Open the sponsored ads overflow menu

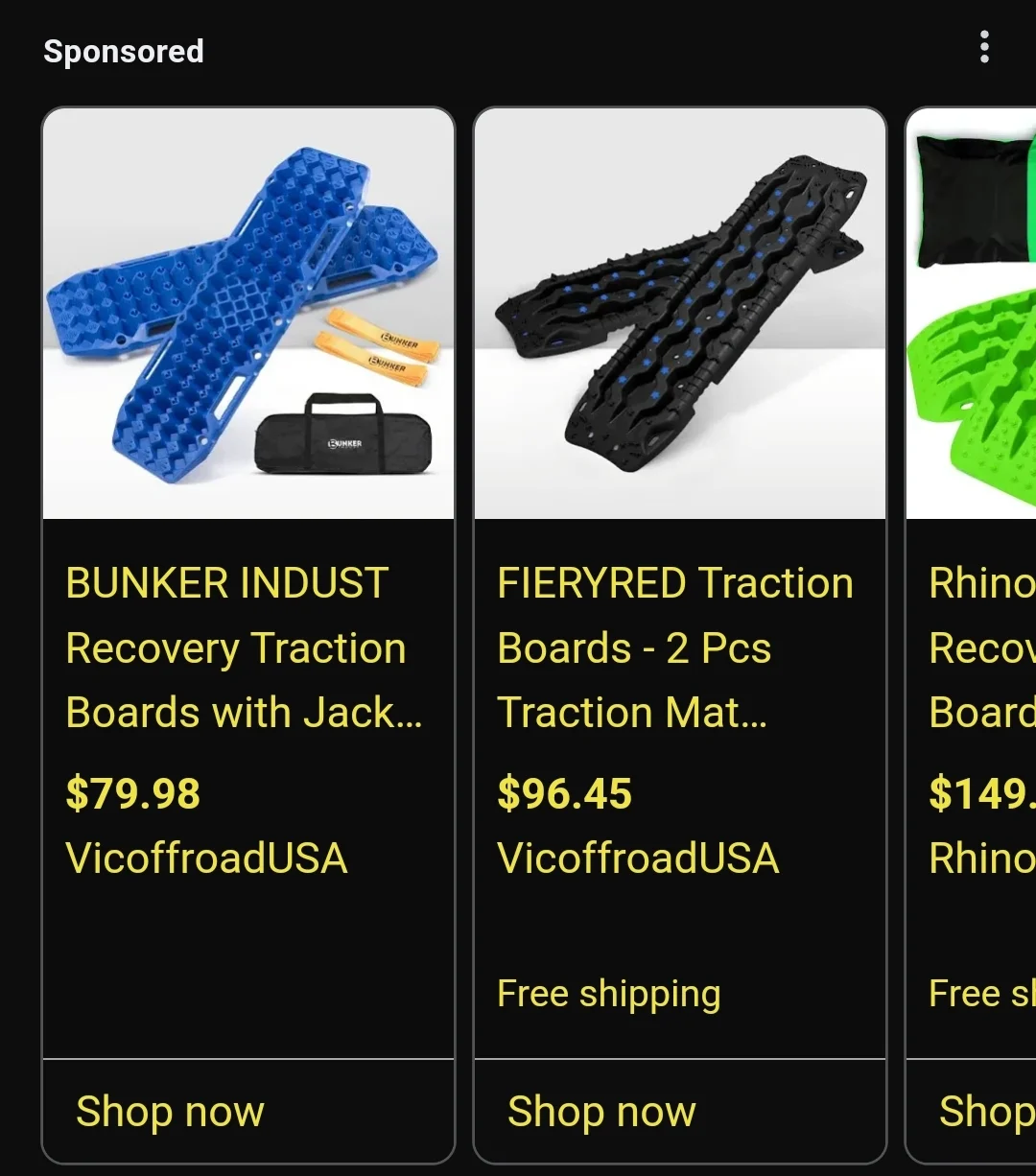click(x=984, y=47)
